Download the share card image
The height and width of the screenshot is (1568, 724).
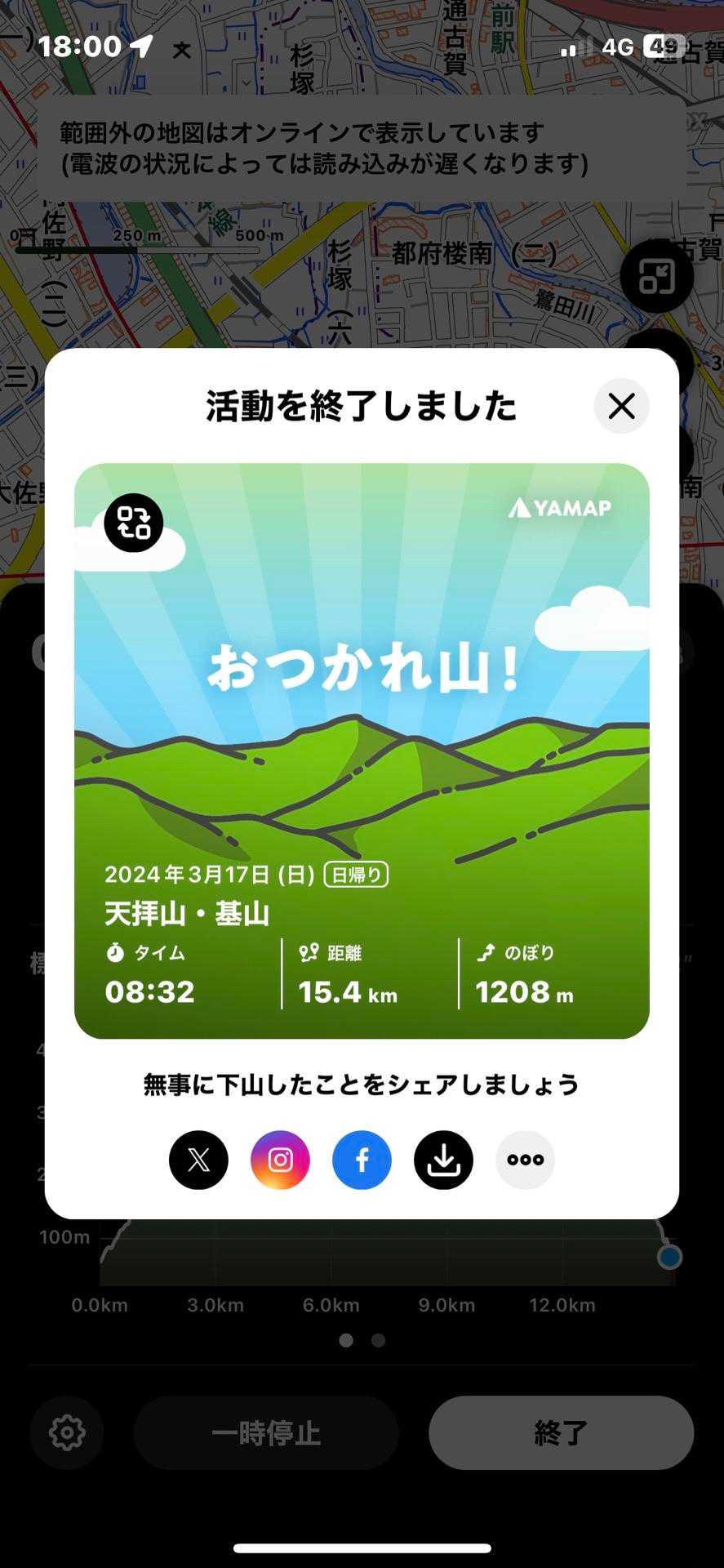443,1160
